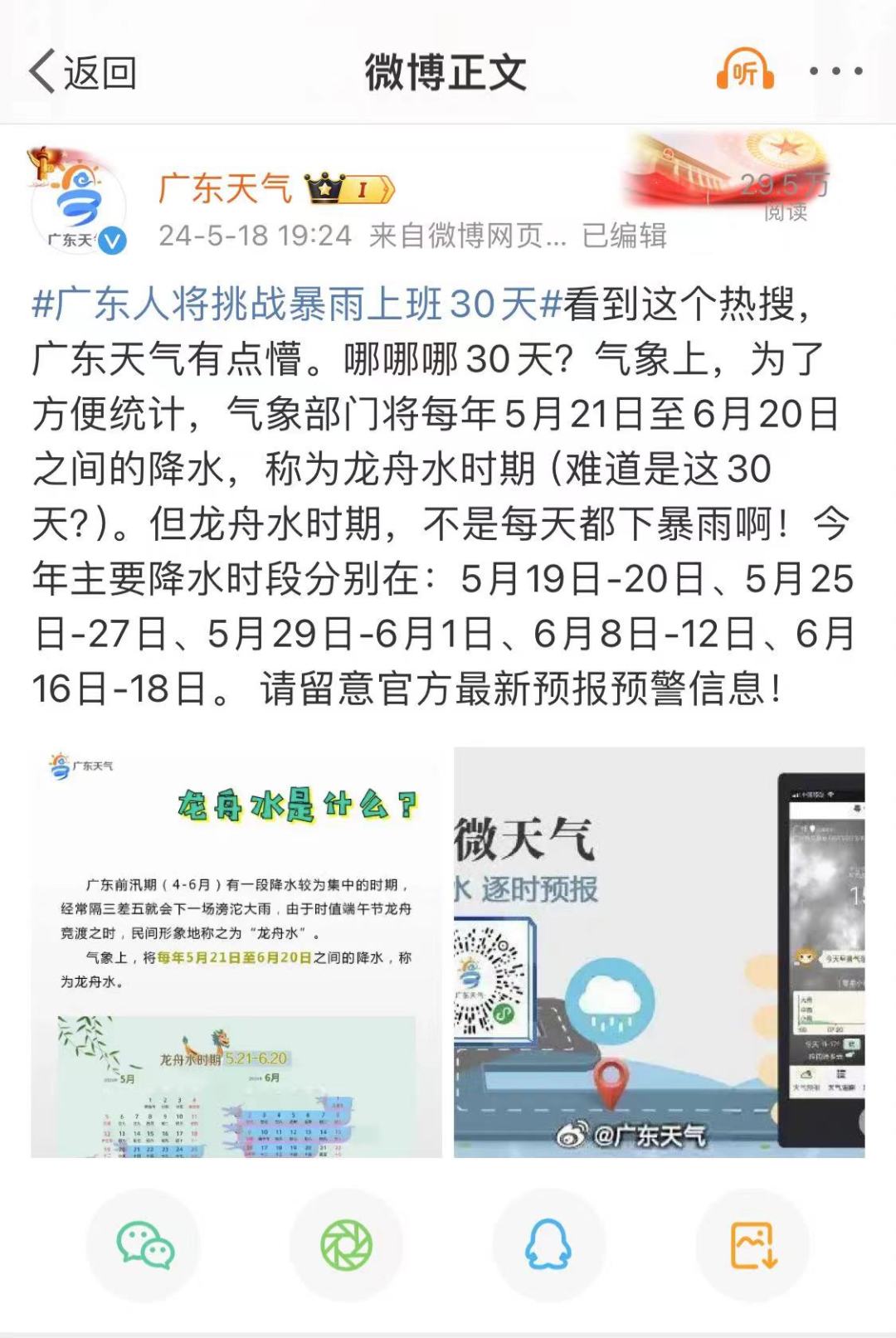Go back using the 返回 button
The height and width of the screenshot is (1338, 896).
82,72
